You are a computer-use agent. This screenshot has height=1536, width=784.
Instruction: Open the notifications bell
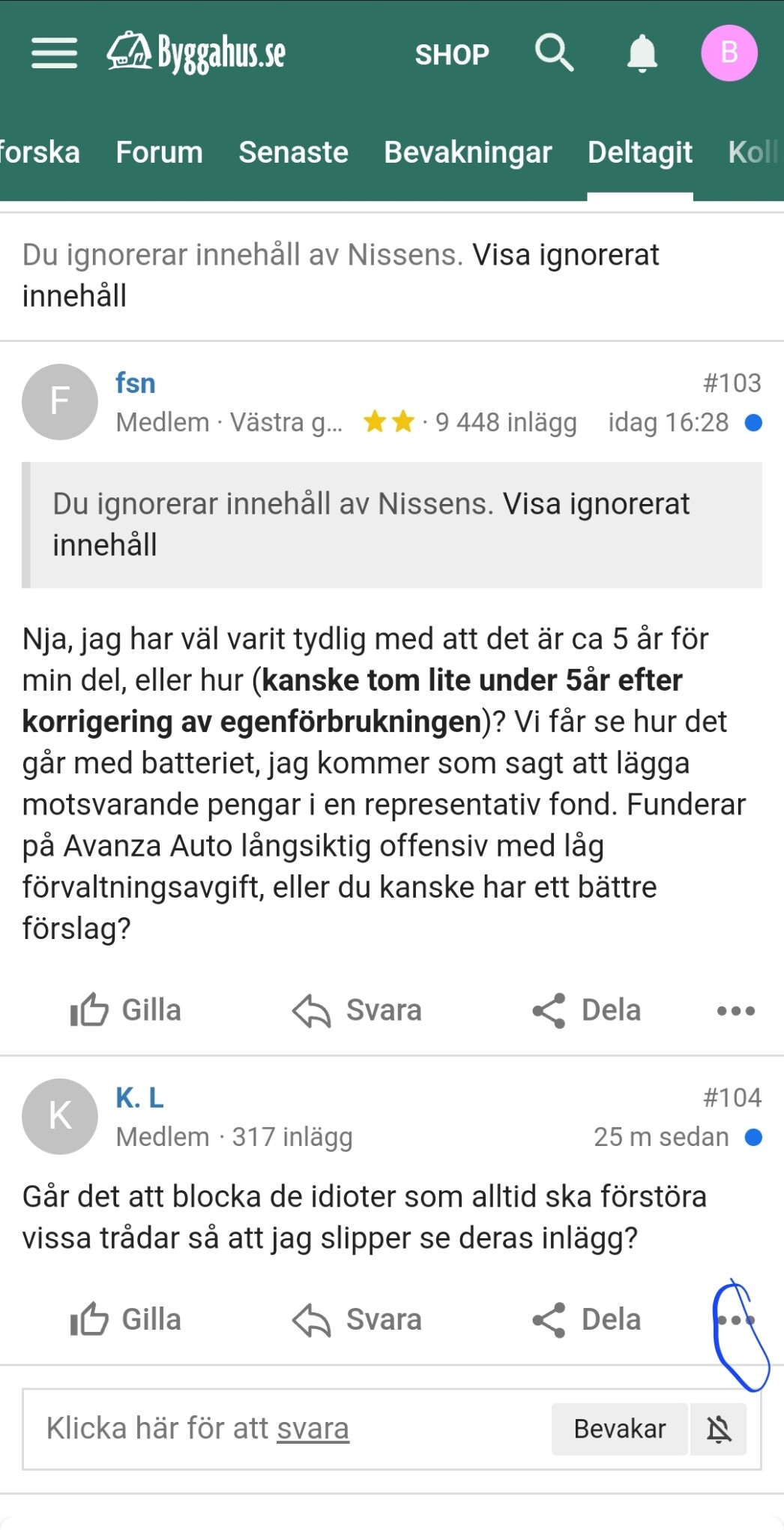[642, 53]
